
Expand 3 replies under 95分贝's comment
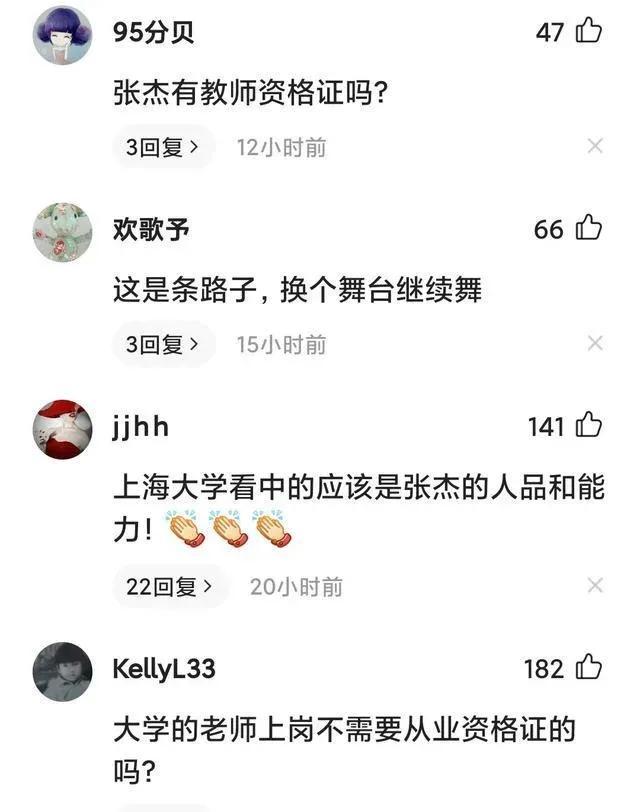click(x=163, y=148)
